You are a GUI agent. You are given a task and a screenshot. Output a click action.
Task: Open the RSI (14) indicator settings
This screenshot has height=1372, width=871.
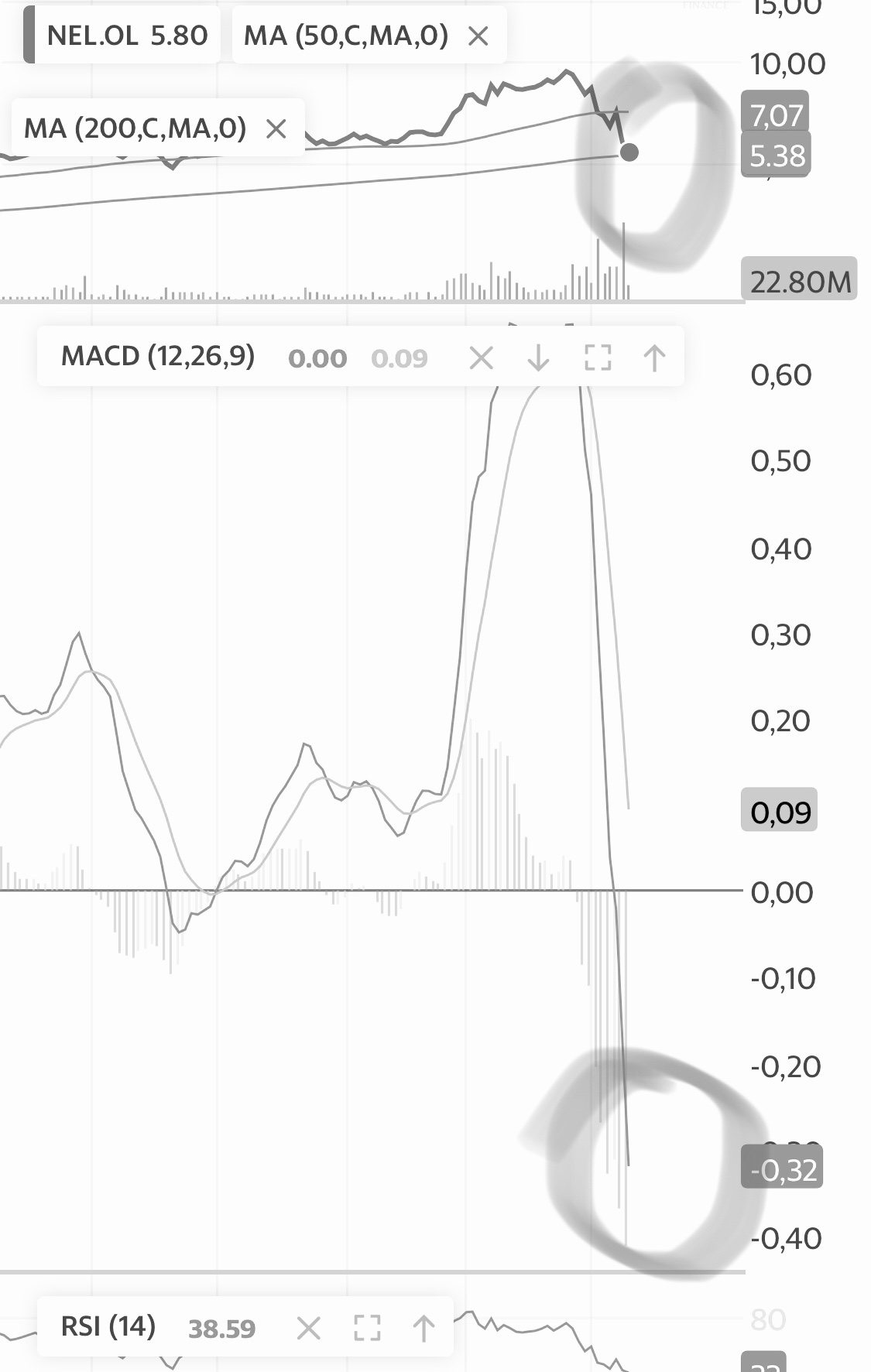click(108, 1327)
